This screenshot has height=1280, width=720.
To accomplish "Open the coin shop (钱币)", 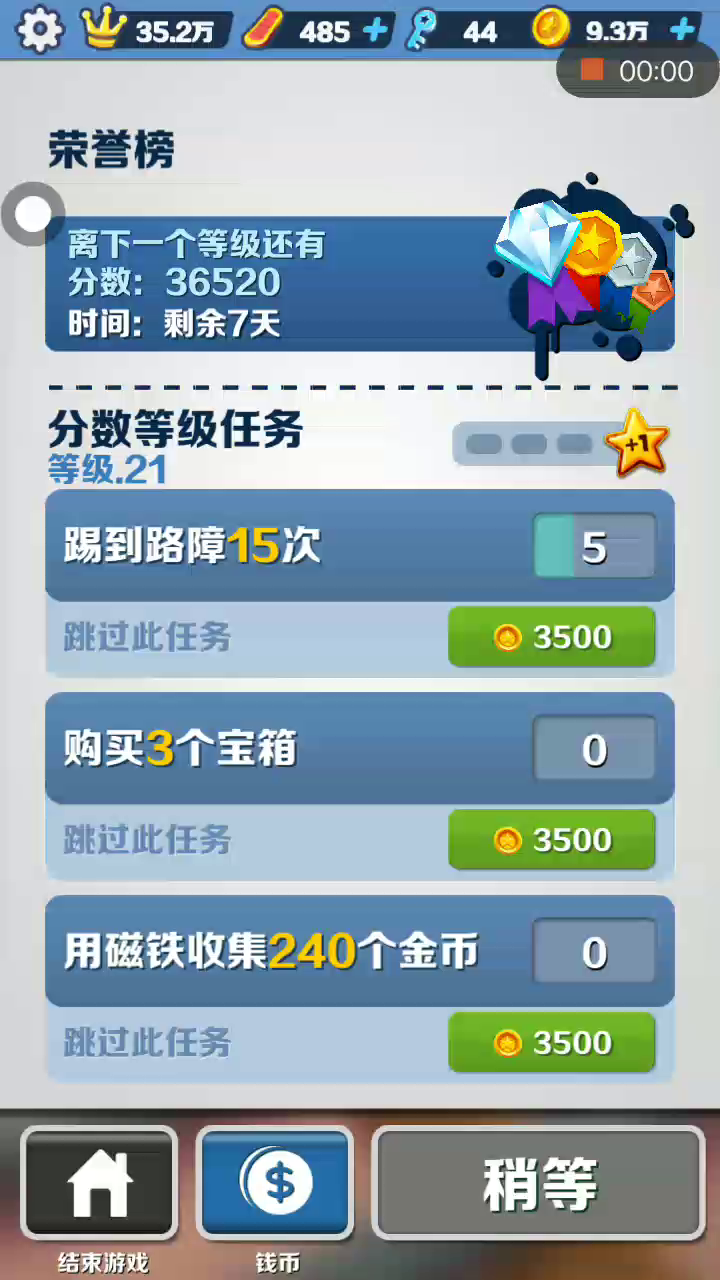I will pos(276,1183).
